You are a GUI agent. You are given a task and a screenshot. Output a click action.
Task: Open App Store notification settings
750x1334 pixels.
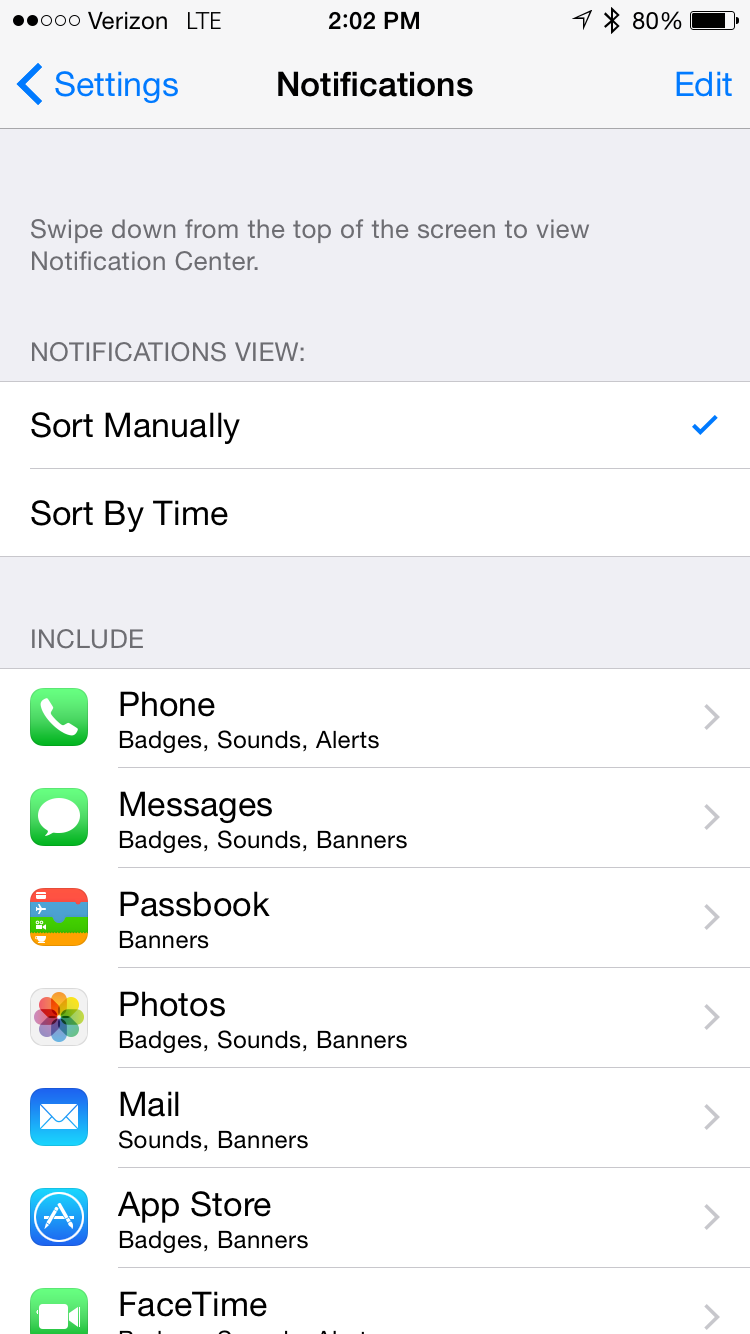point(375,1218)
